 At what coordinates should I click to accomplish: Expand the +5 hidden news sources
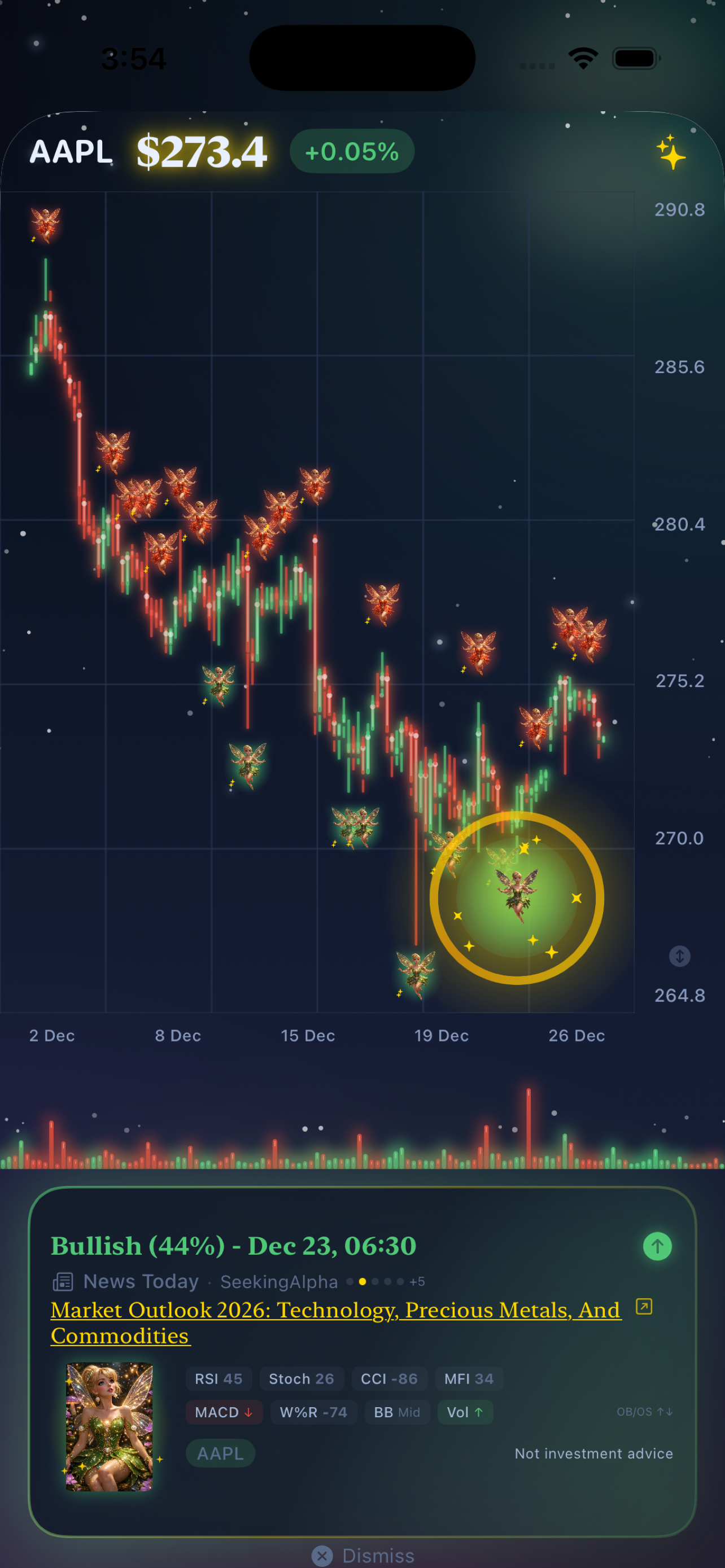point(417,1282)
